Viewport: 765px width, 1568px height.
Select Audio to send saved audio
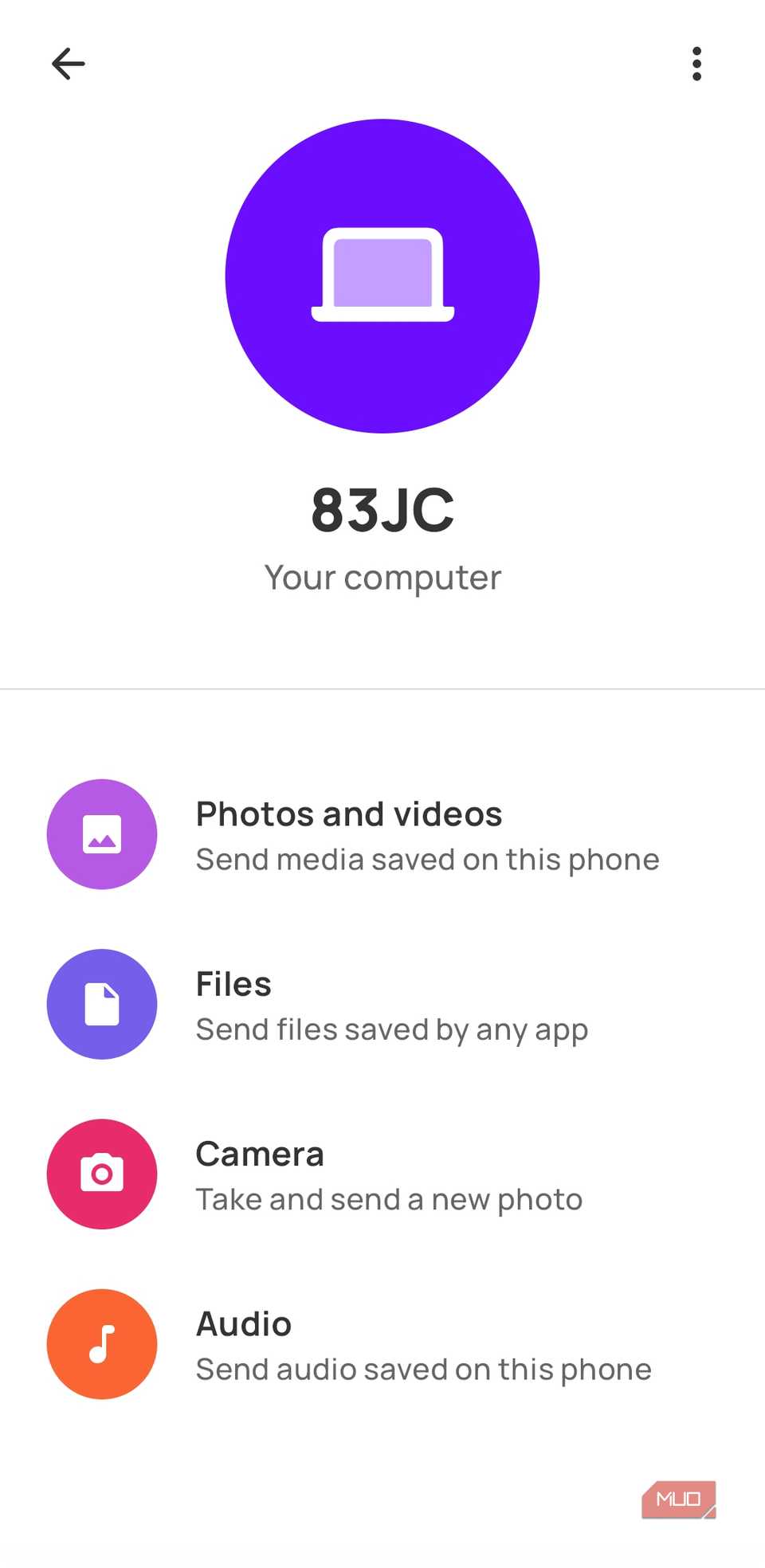pyautogui.click(x=244, y=1323)
